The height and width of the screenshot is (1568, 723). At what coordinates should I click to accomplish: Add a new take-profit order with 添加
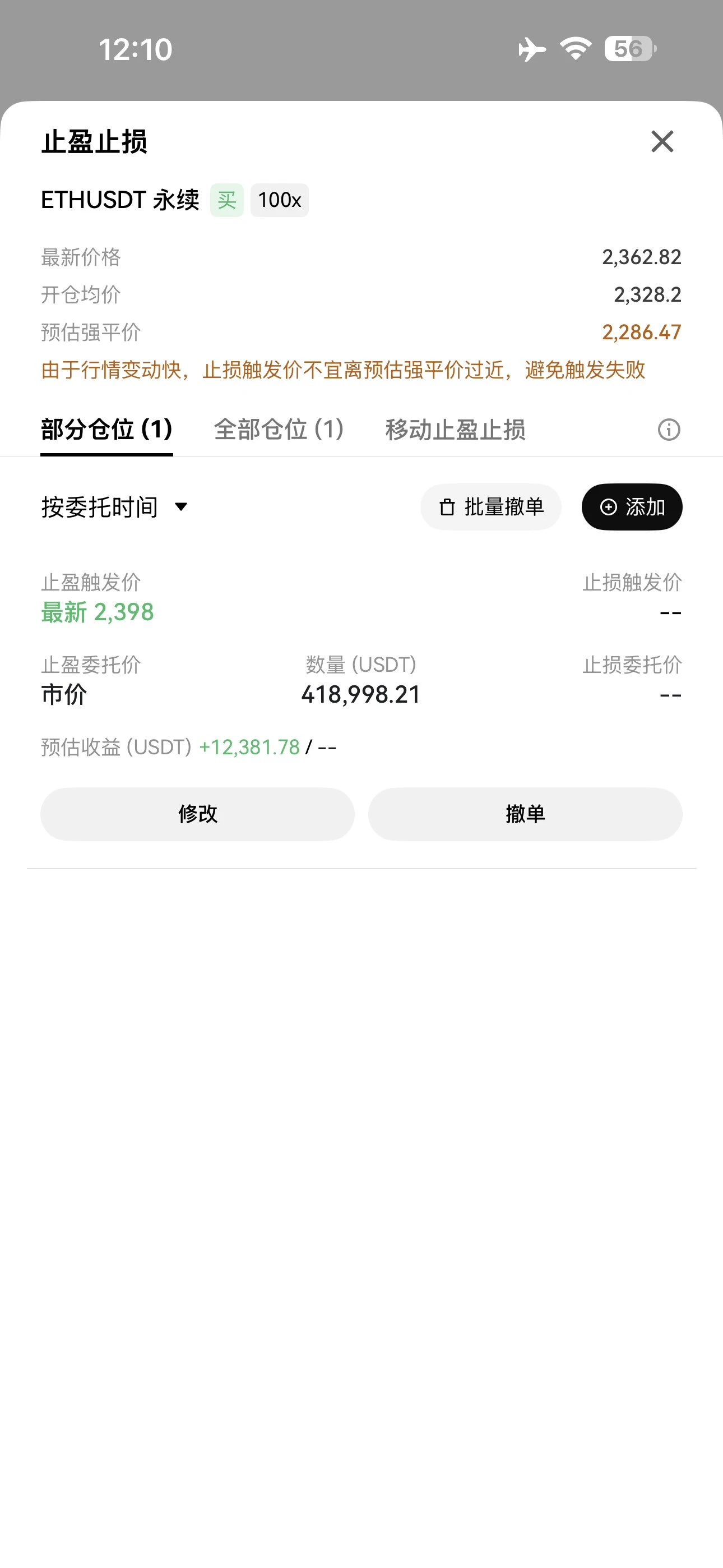pos(632,507)
